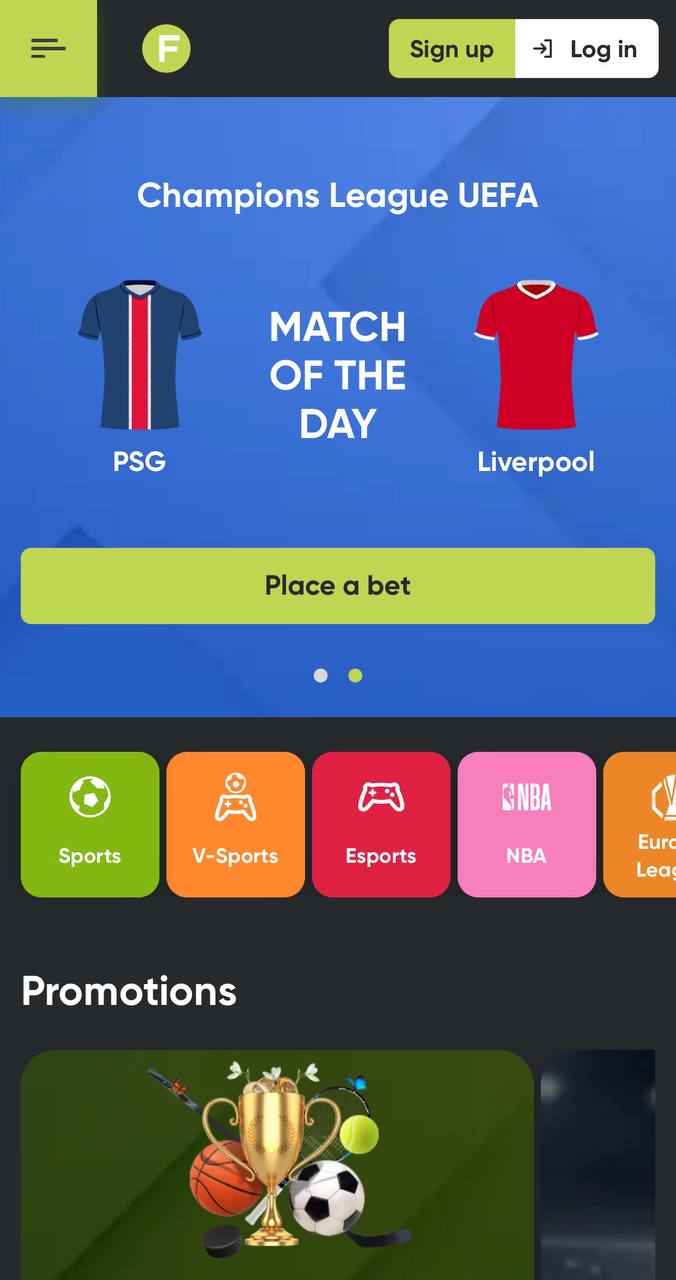Open the Log in page
The width and height of the screenshot is (676, 1280).
[x=586, y=49]
